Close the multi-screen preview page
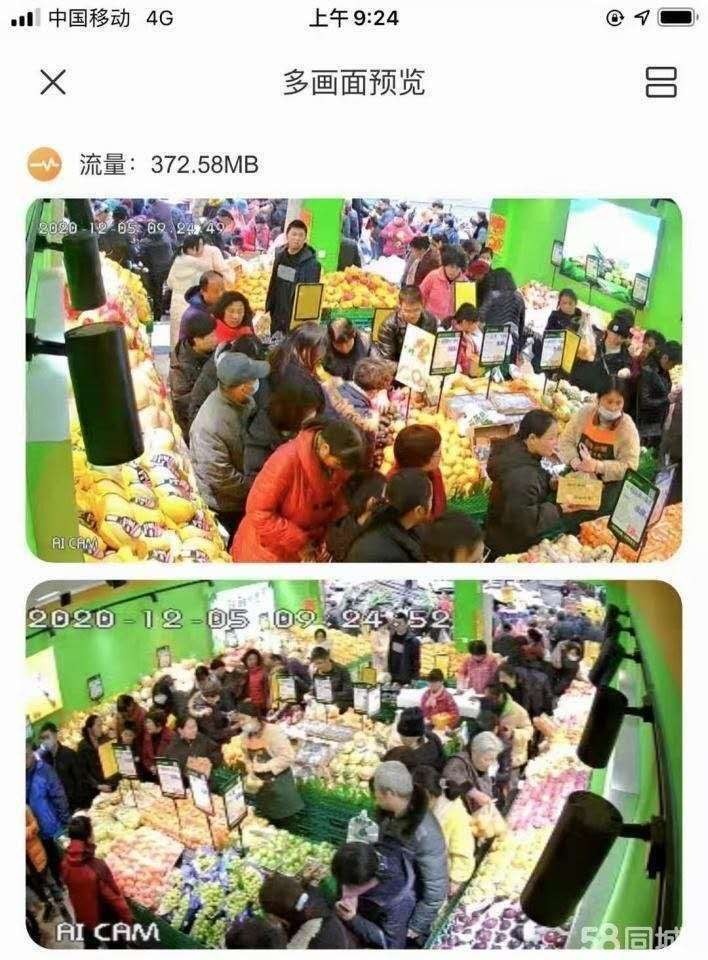 click(53, 82)
